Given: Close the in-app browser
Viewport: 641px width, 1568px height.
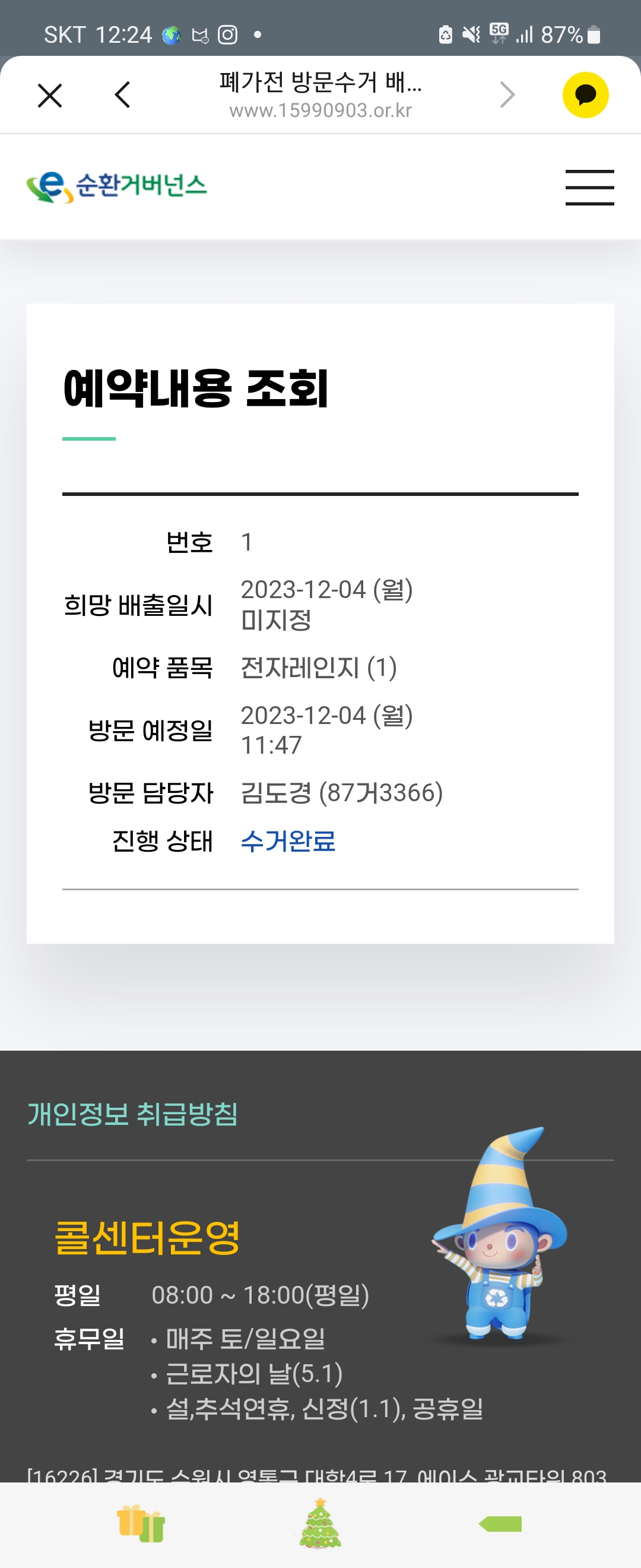Looking at the screenshot, I should click(x=50, y=96).
